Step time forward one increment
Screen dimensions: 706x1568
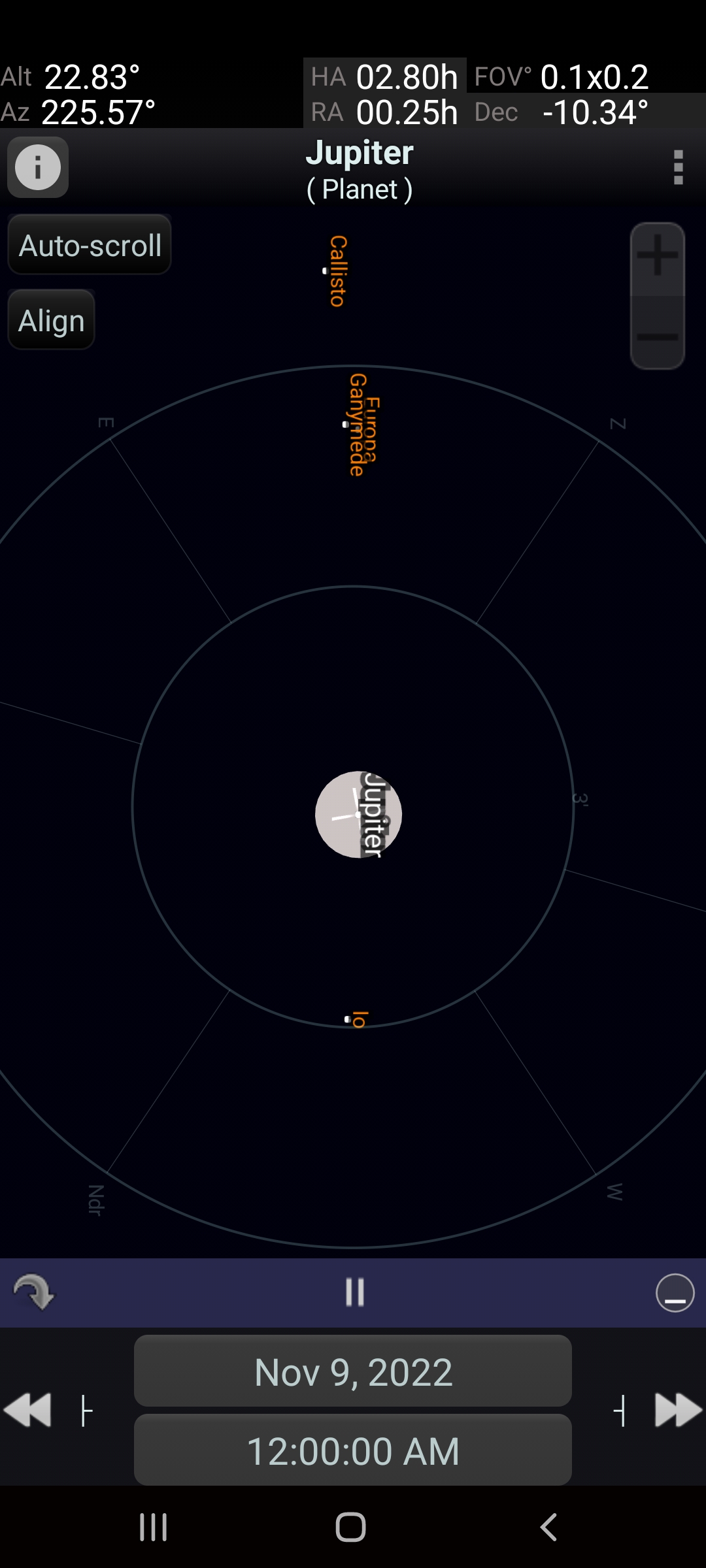coord(620,1410)
